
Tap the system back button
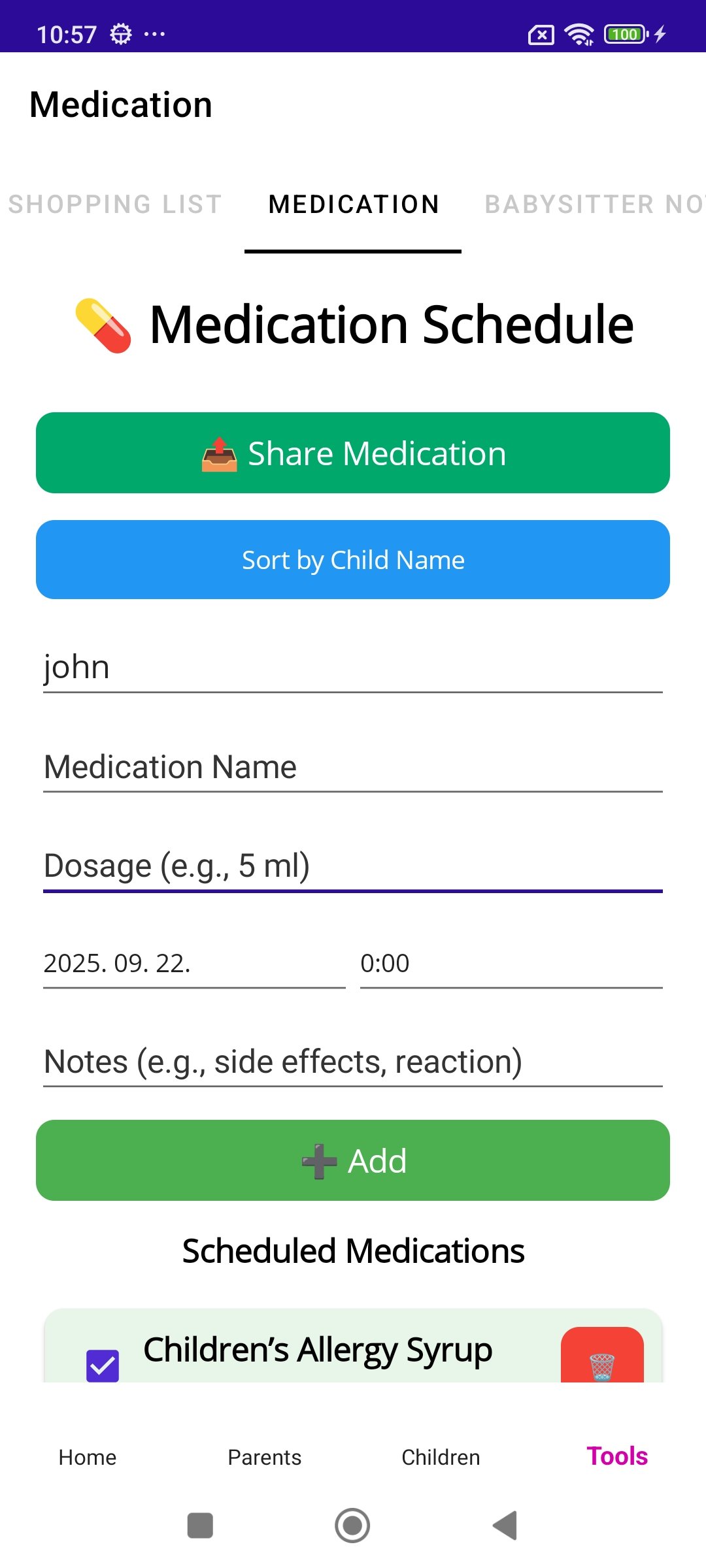[x=505, y=1526]
